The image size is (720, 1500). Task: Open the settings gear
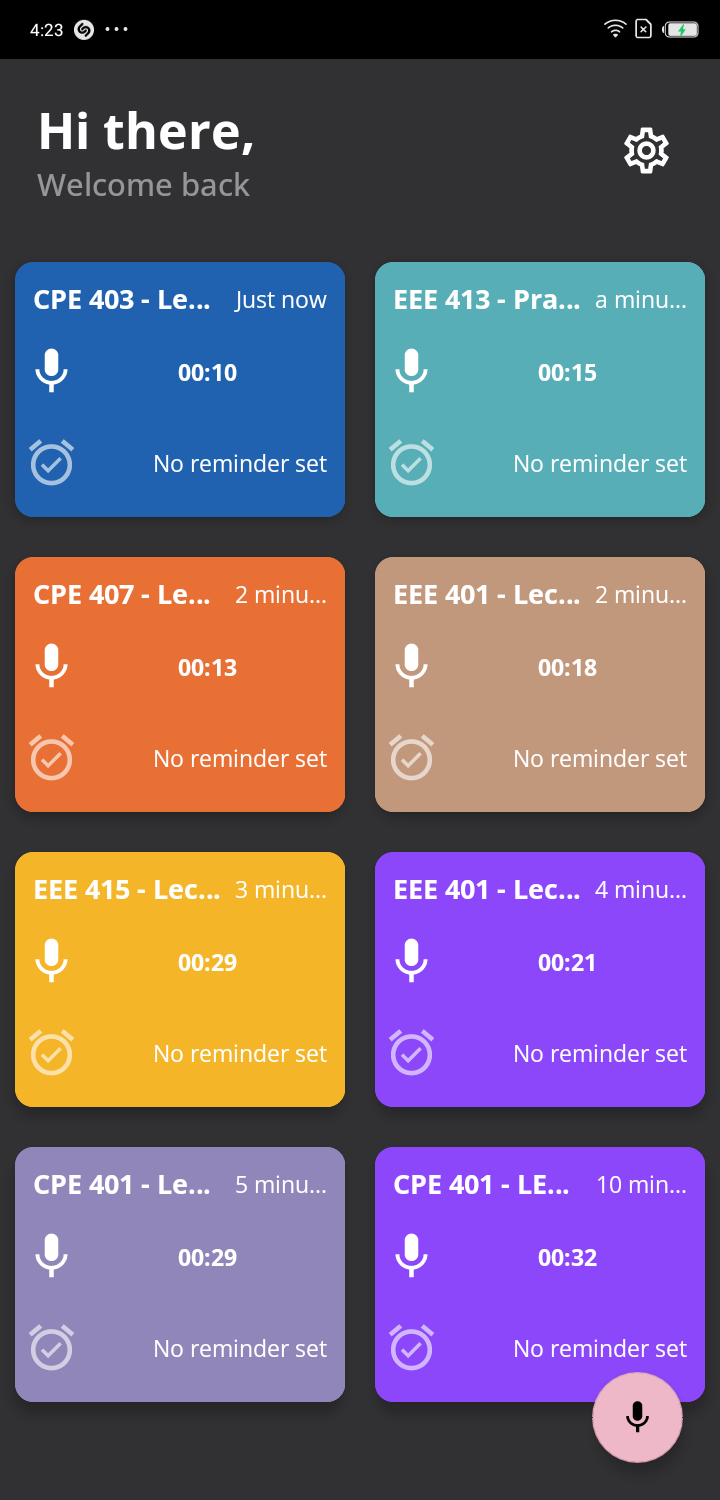(x=646, y=151)
